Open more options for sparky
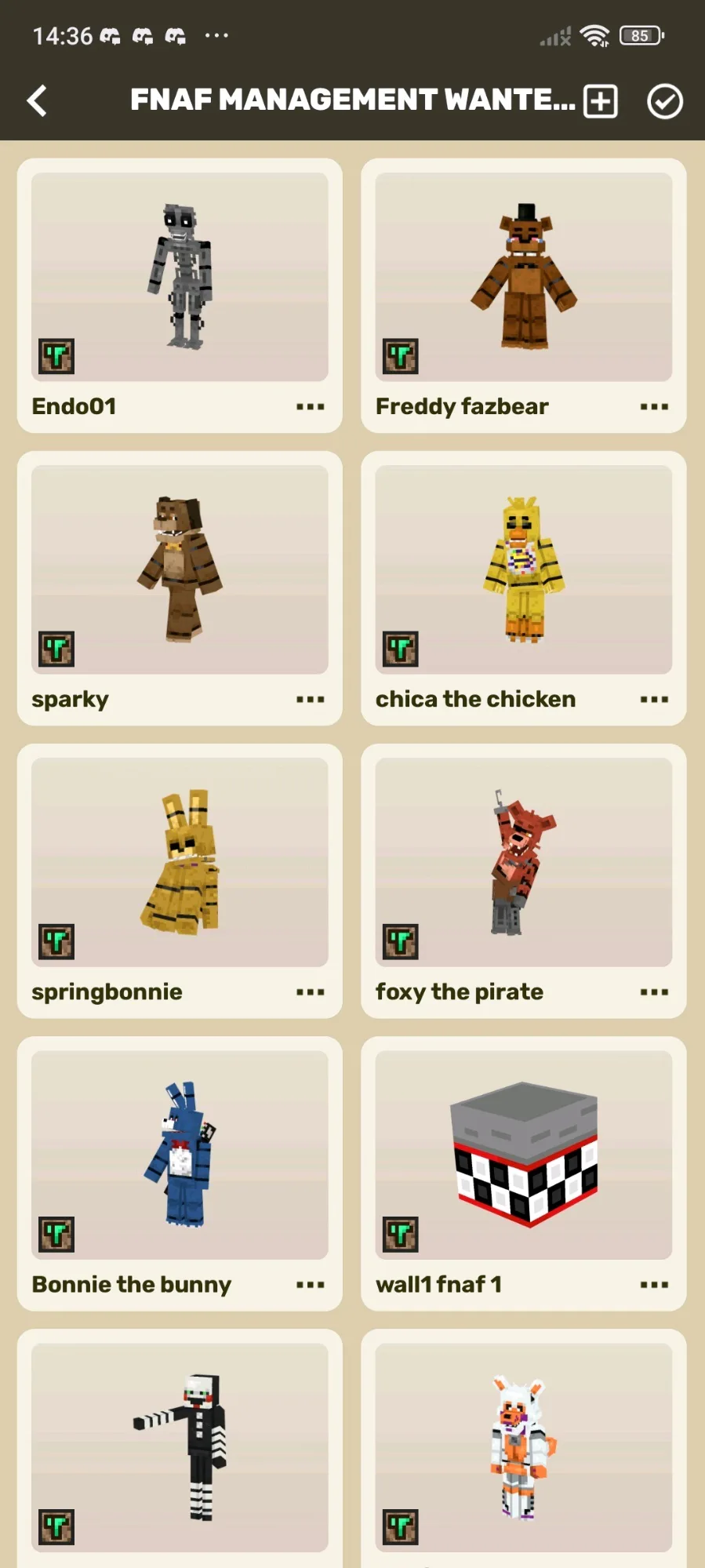This screenshot has width=705, height=1568. pyautogui.click(x=310, y=699)
